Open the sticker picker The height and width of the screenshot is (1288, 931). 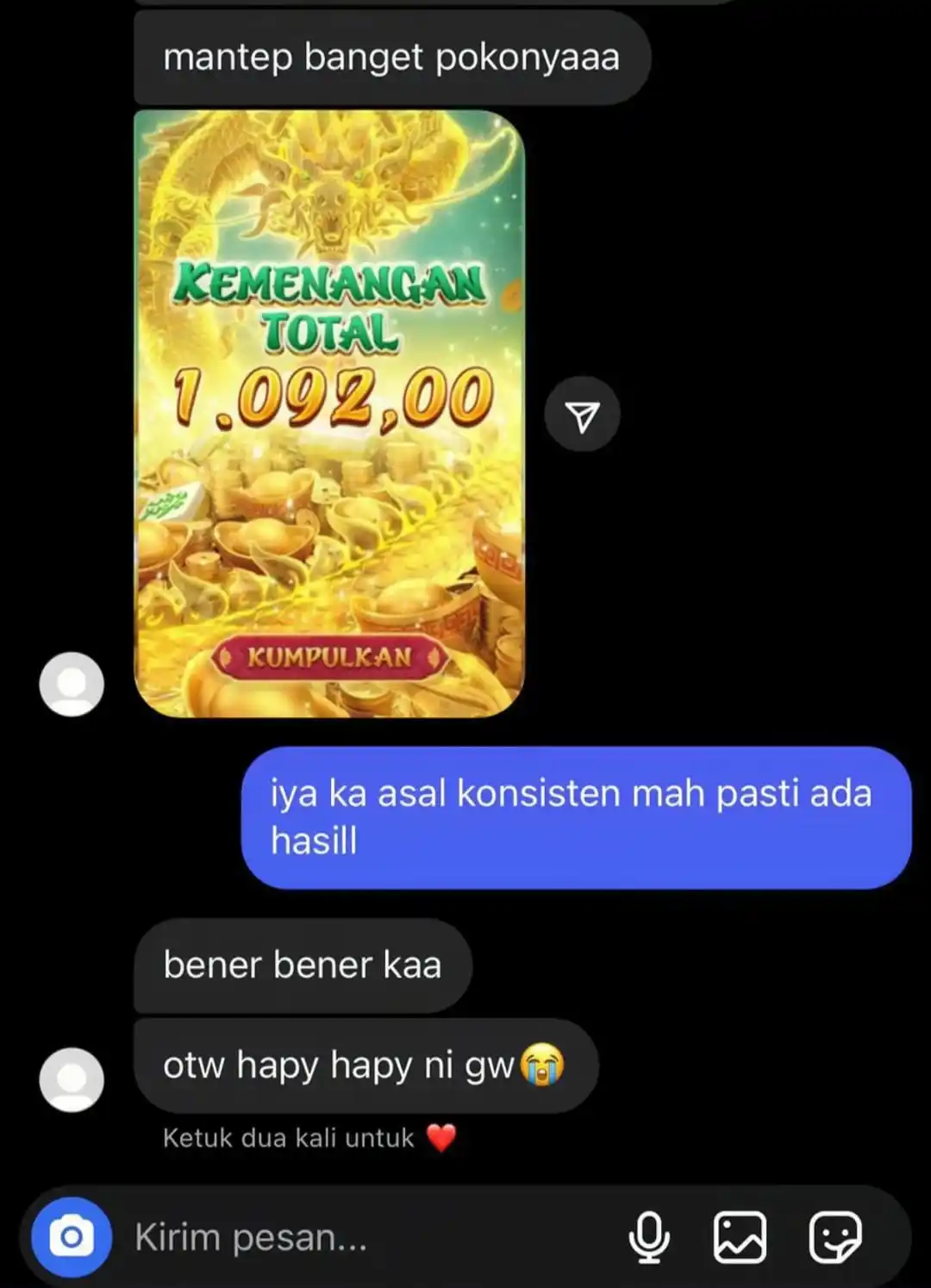834,1238
